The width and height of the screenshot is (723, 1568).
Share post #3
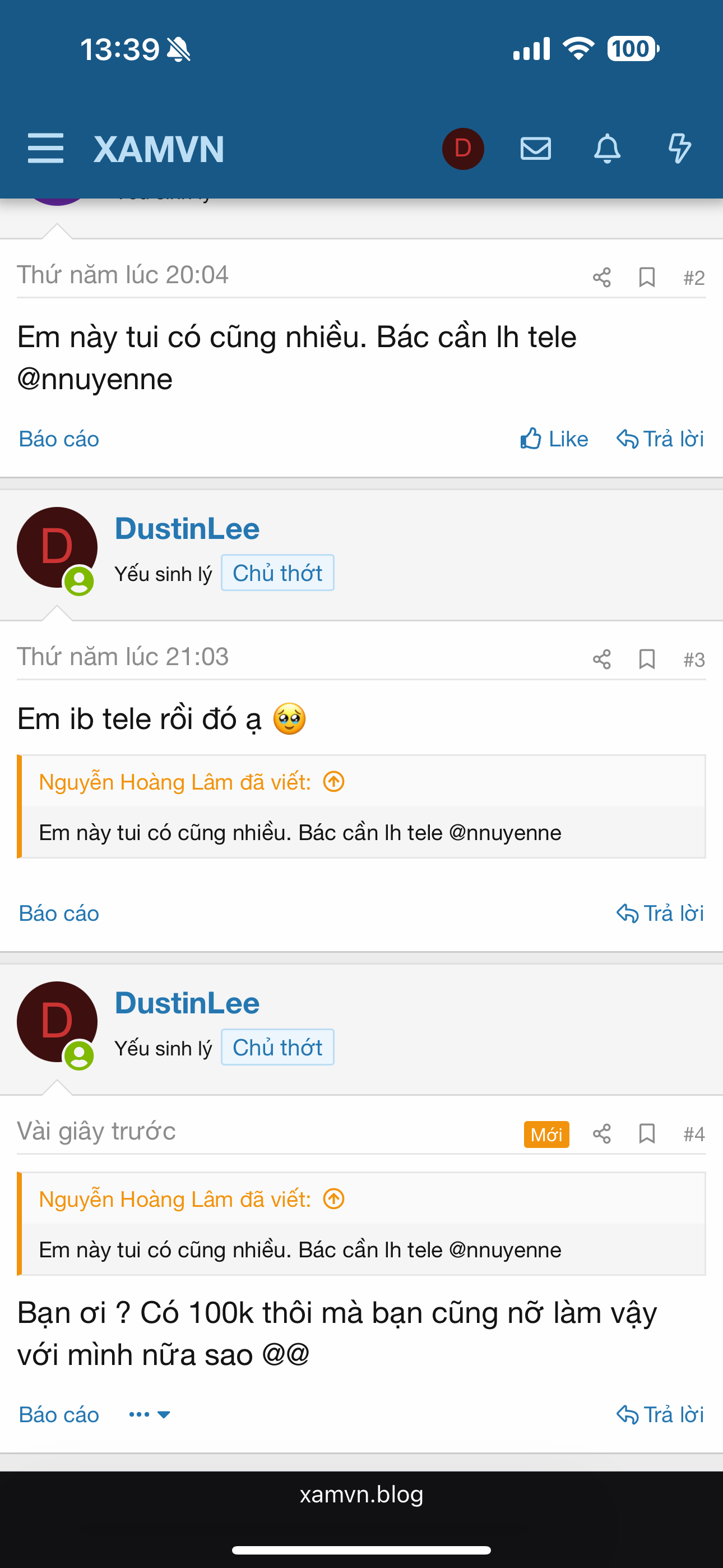601,659
